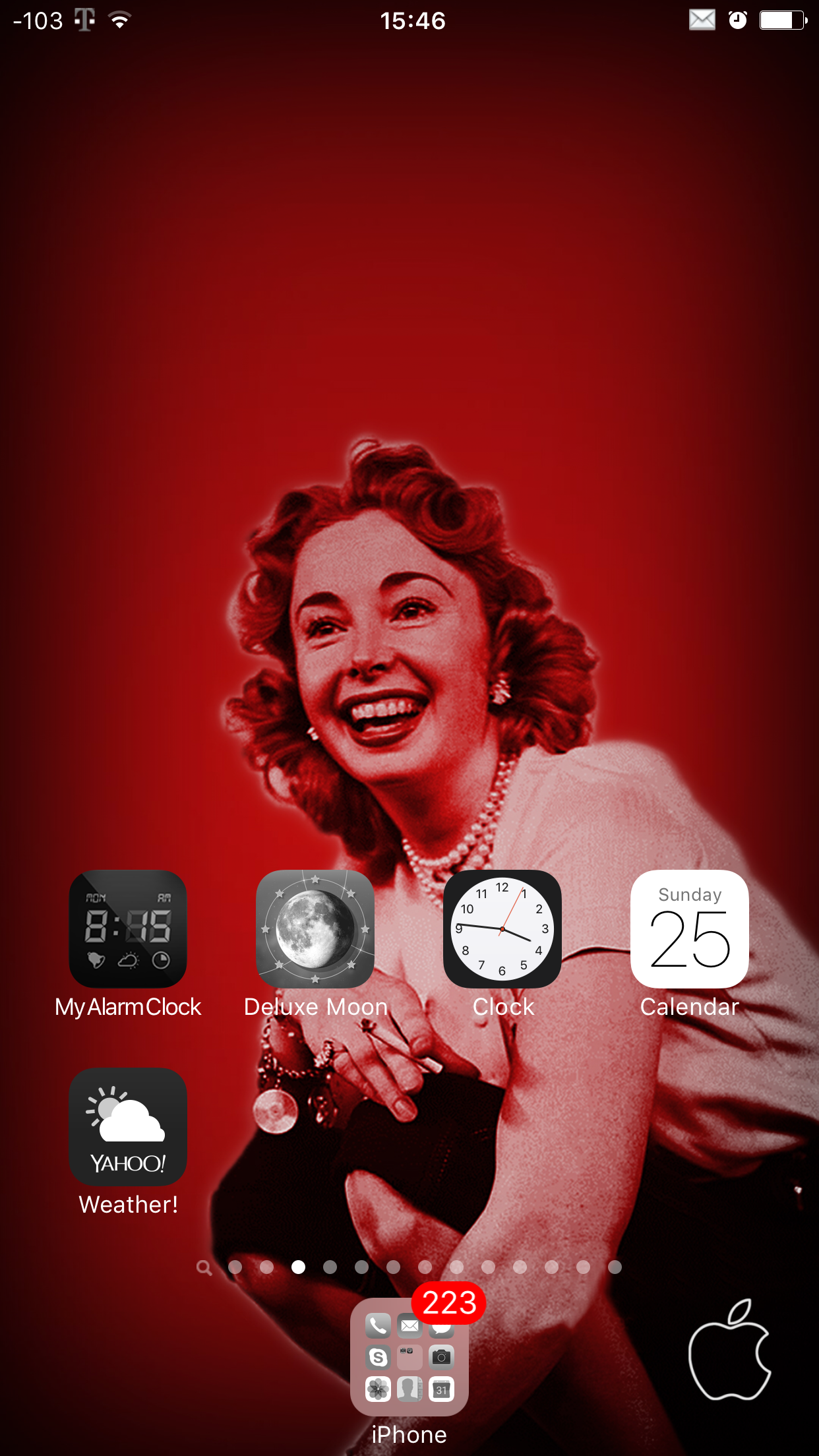819x1456 pixels.
Task: Open the Calendar app
Action: click(x=690, y=928)
